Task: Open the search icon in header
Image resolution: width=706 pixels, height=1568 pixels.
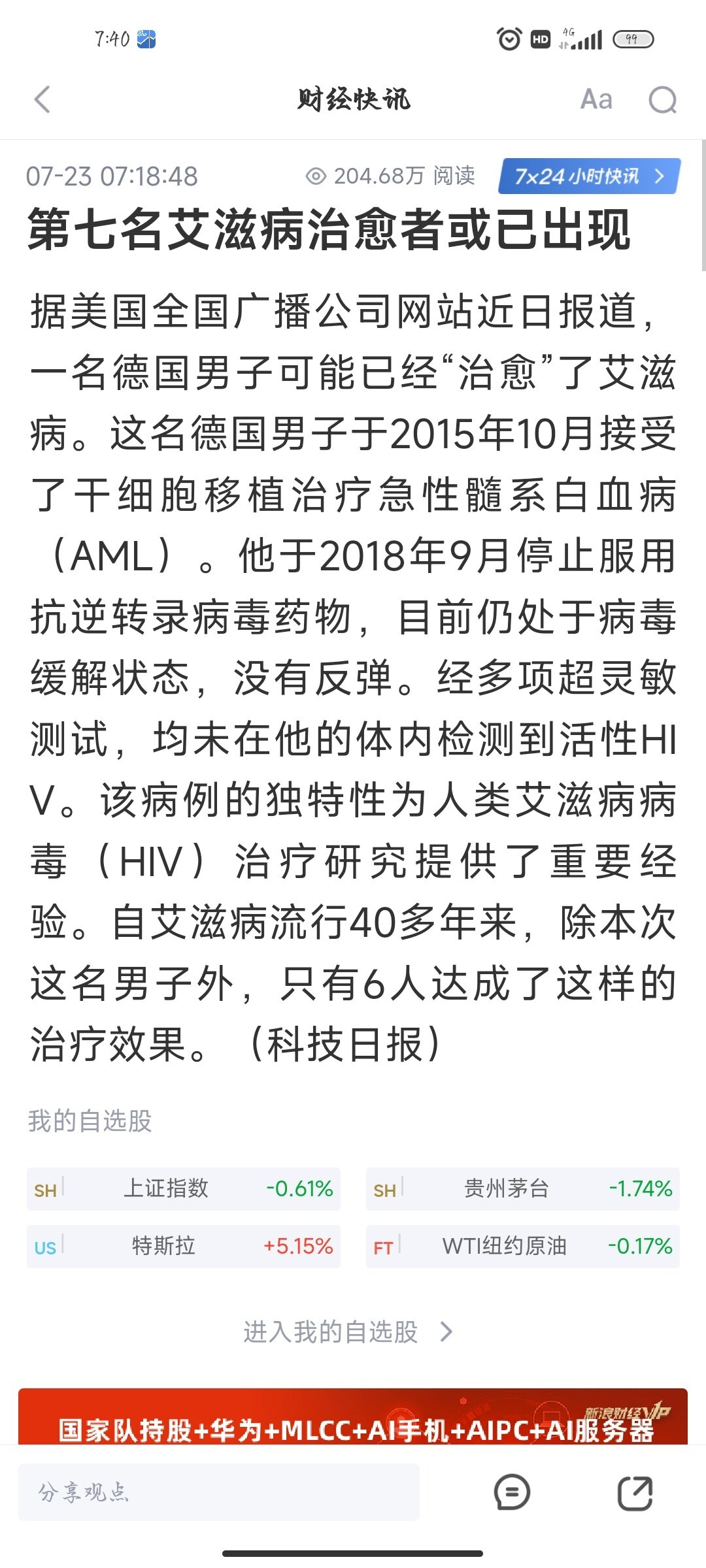Action: [662, 100]
